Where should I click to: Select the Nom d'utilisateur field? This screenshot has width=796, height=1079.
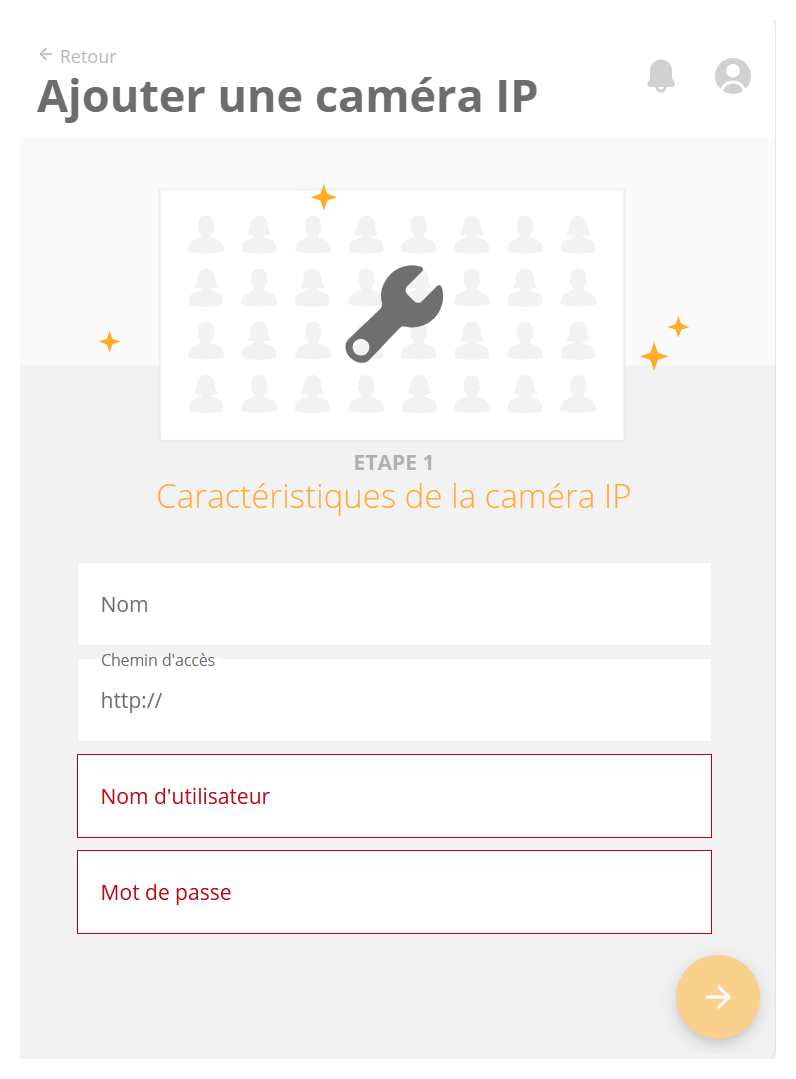click(x=394, y=795)
